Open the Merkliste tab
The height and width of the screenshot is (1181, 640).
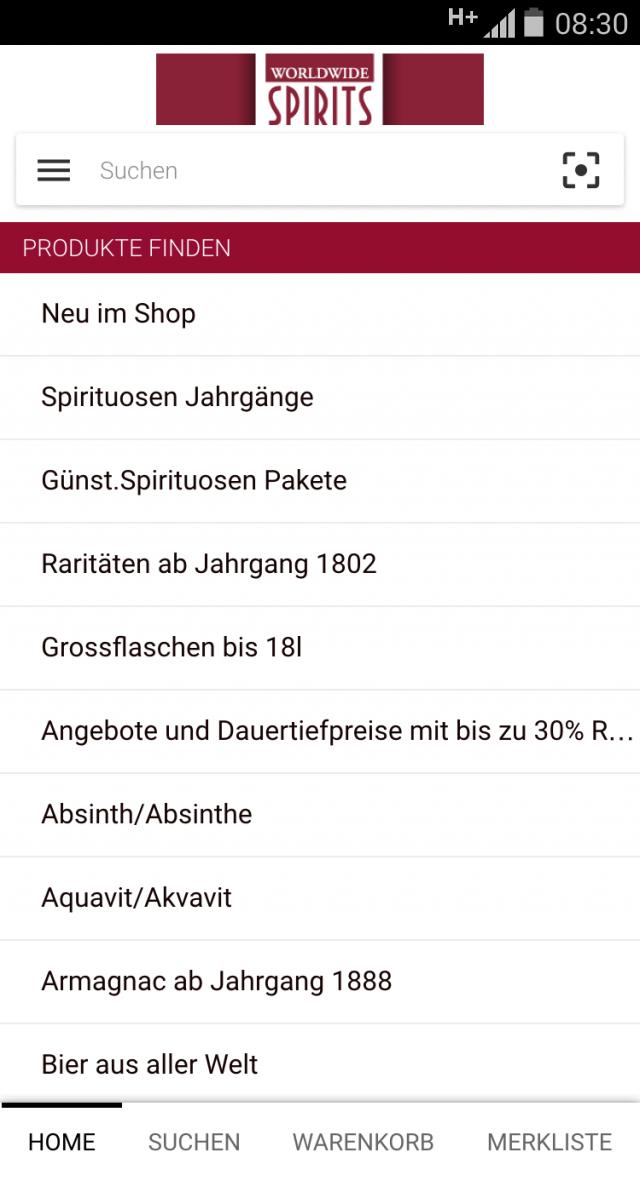(x=549, y=1142)
